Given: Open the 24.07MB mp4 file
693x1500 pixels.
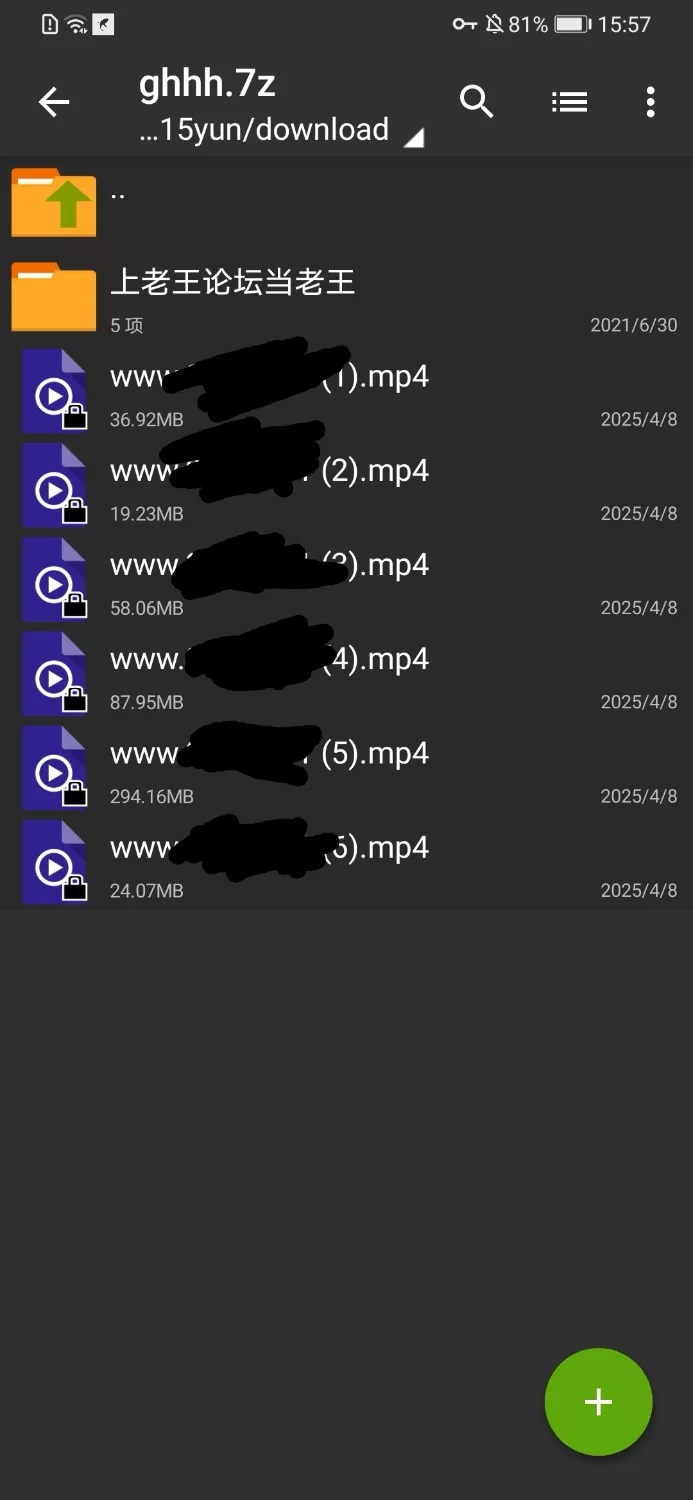Looking at the screenshot, I should point(346,861).
